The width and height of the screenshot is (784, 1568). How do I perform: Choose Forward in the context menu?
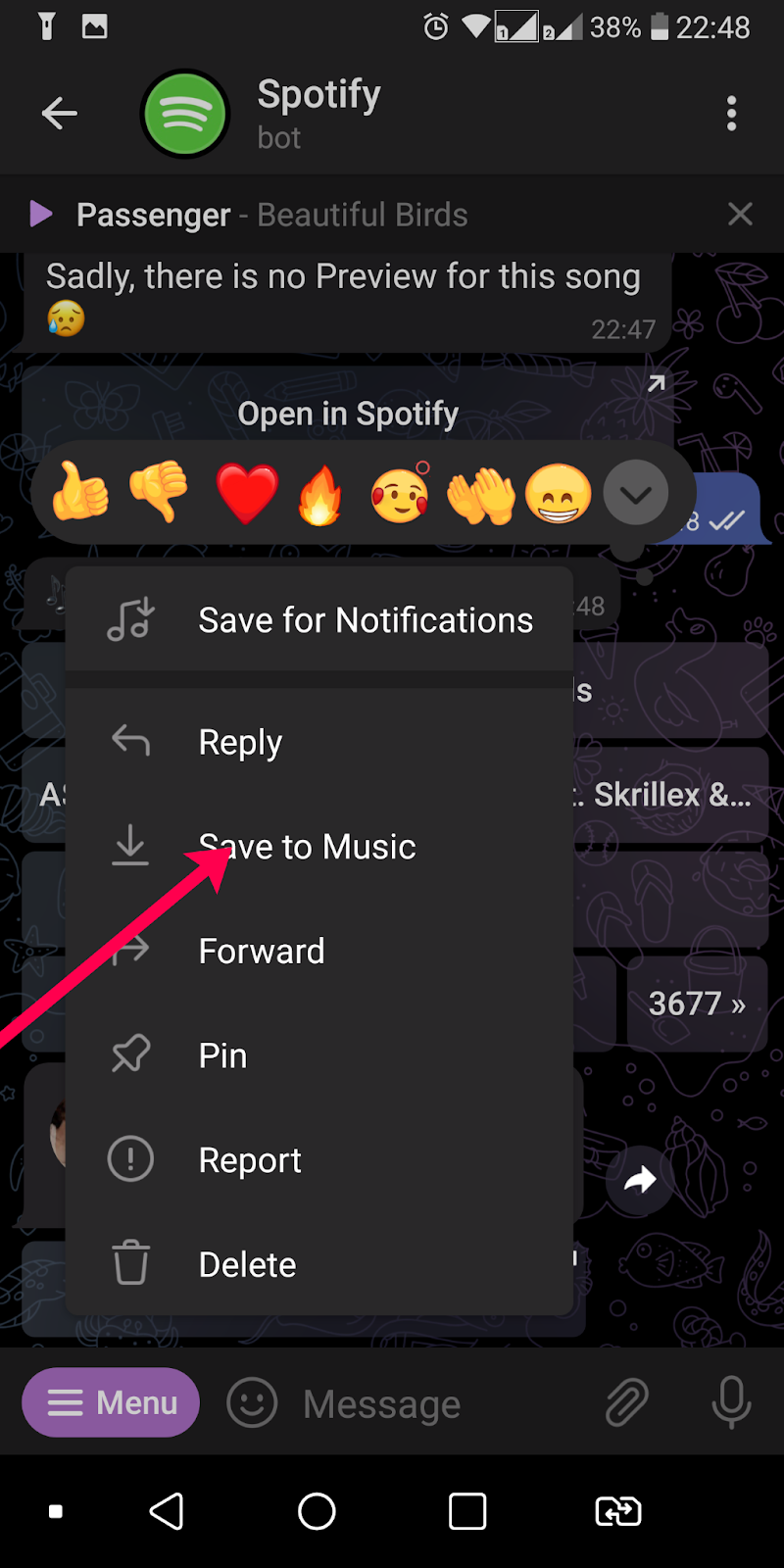(x=319, y=951)
